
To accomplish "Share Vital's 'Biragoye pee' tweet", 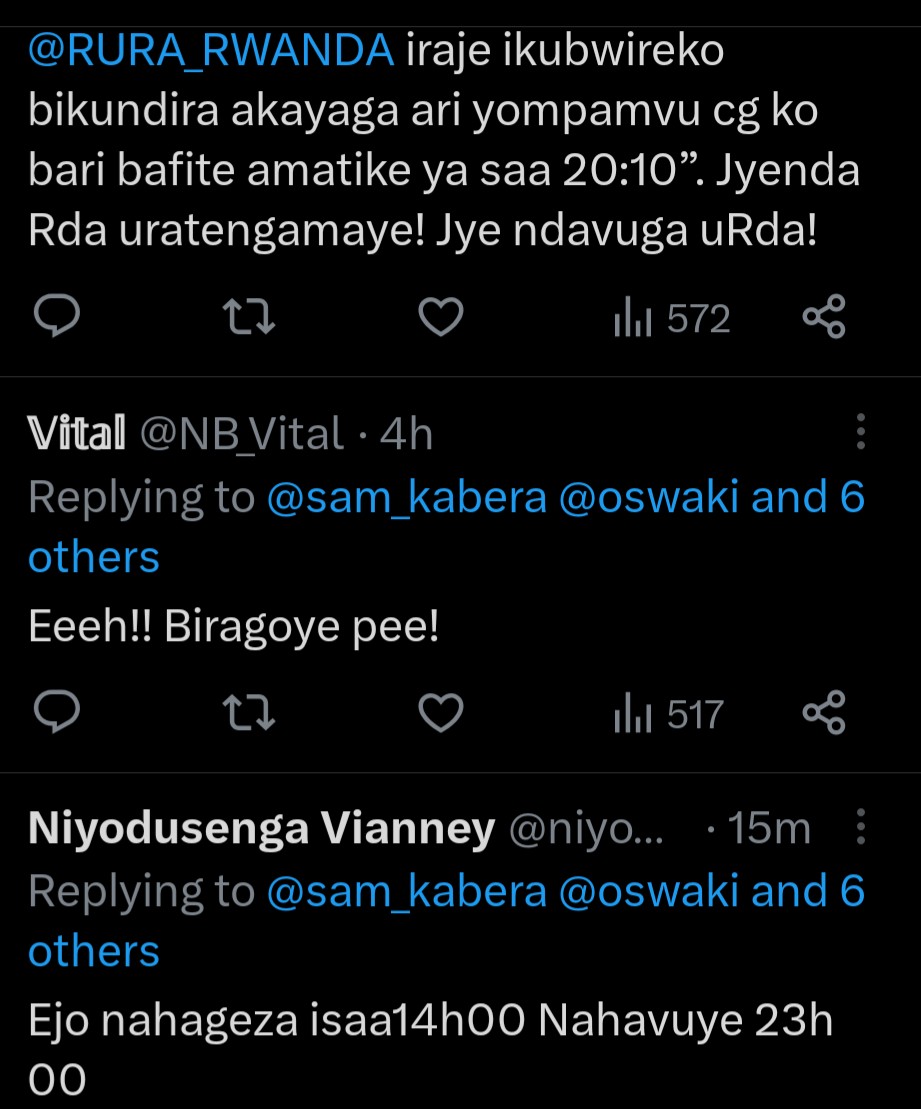I will tap(825, 712).
